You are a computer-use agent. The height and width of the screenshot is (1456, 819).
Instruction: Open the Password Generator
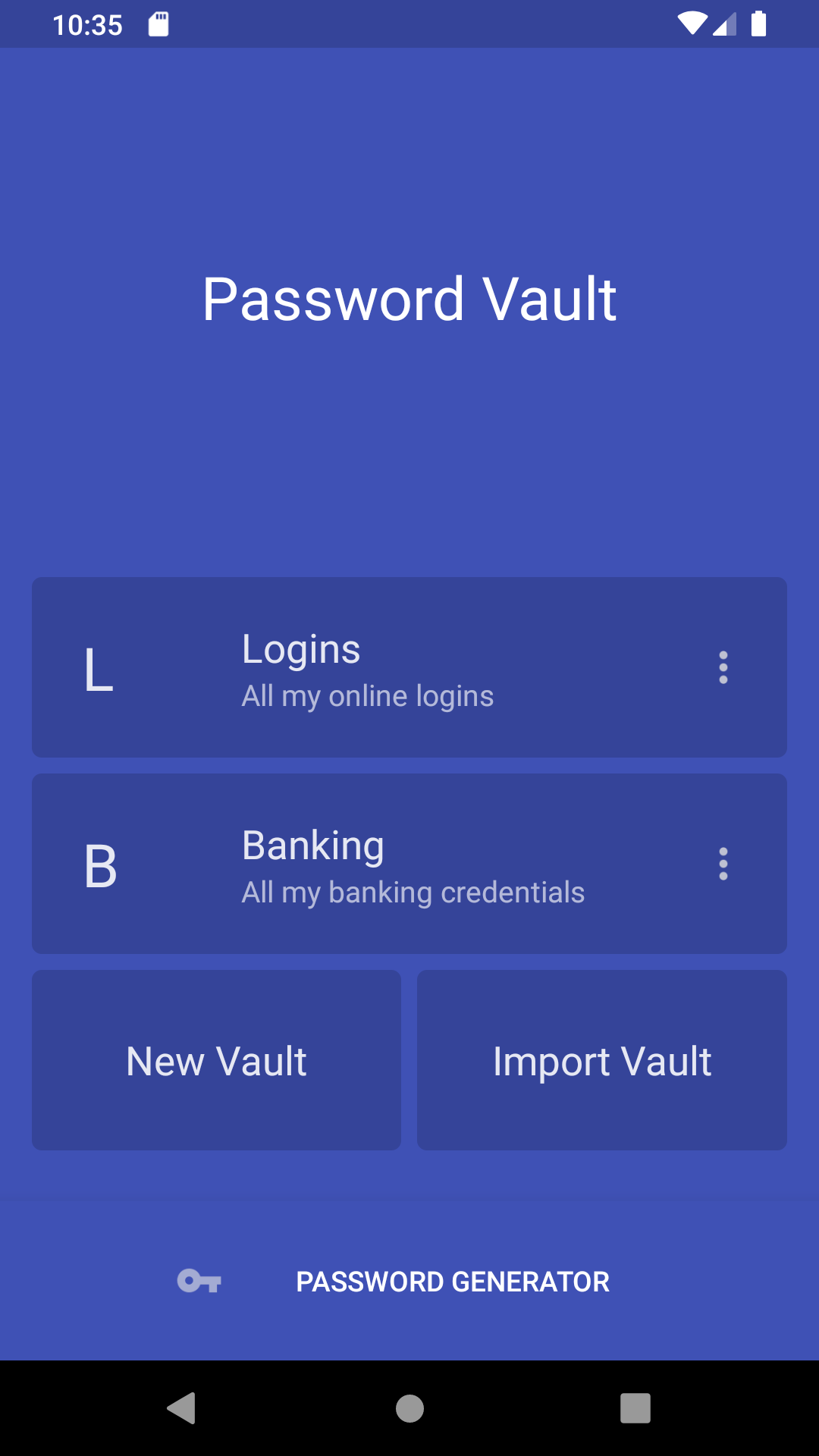[x=409, y=1281]
